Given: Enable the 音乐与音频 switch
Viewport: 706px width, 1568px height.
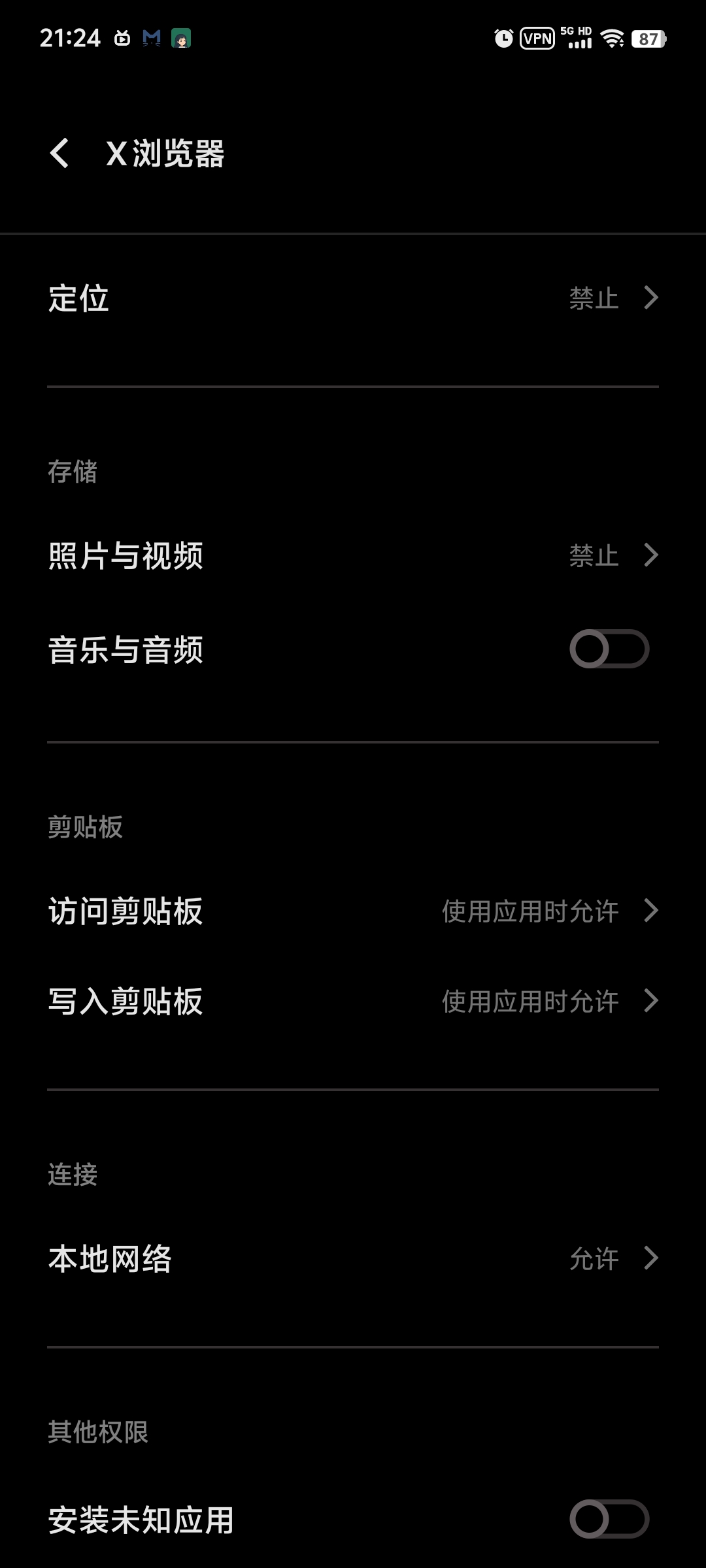Looking at the screenshot, I should pos(609,649).
